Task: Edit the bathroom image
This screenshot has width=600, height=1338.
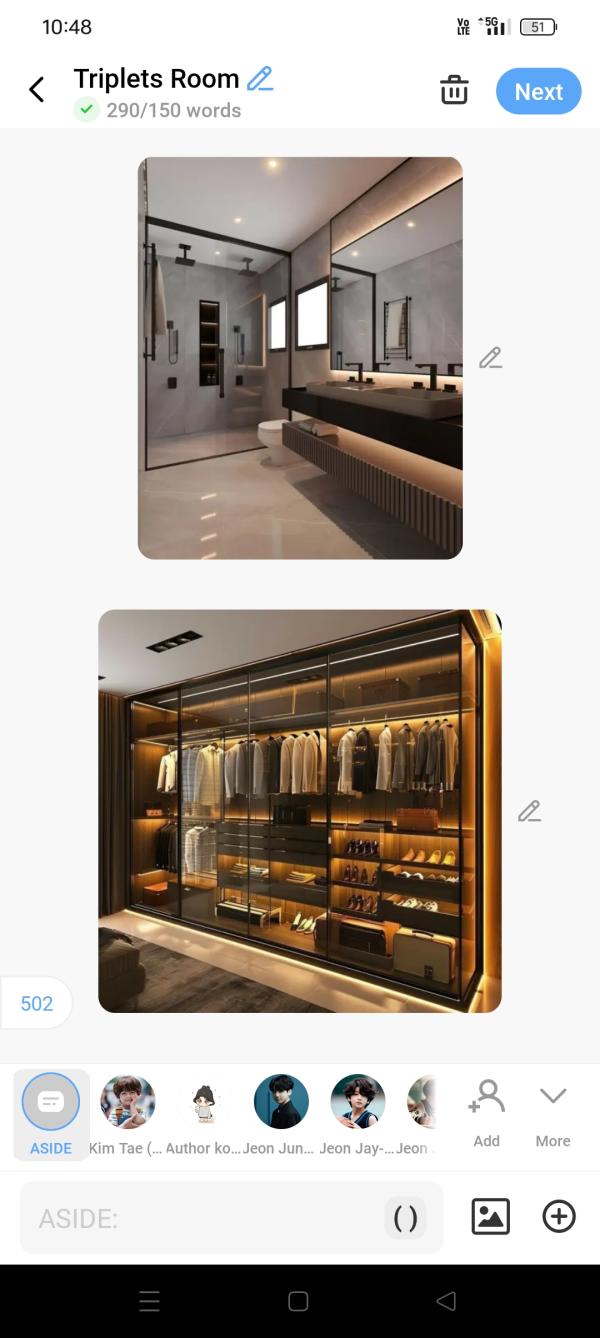Action: pos(490,358)
